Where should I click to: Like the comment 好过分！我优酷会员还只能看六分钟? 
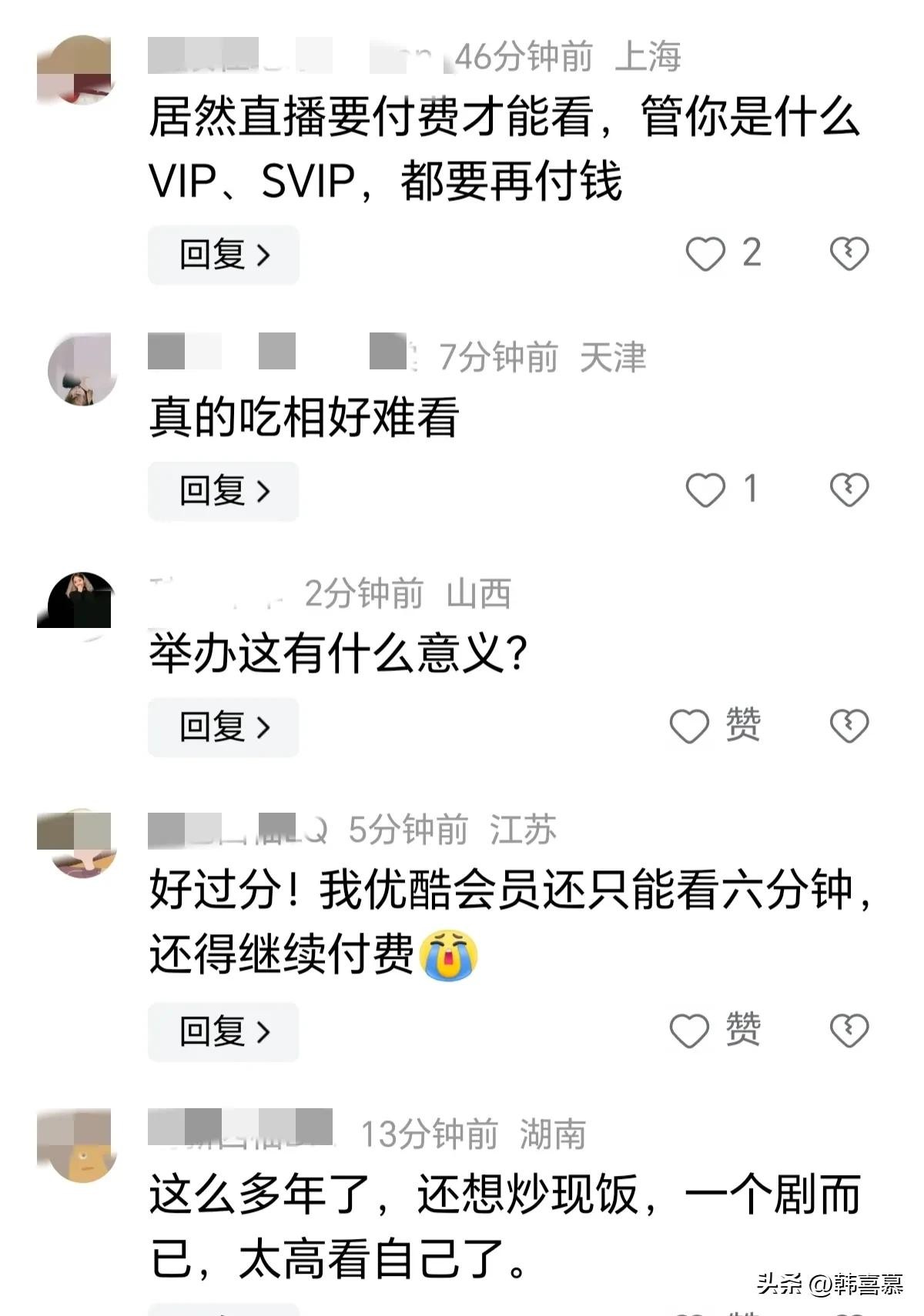click(690, 1031)
